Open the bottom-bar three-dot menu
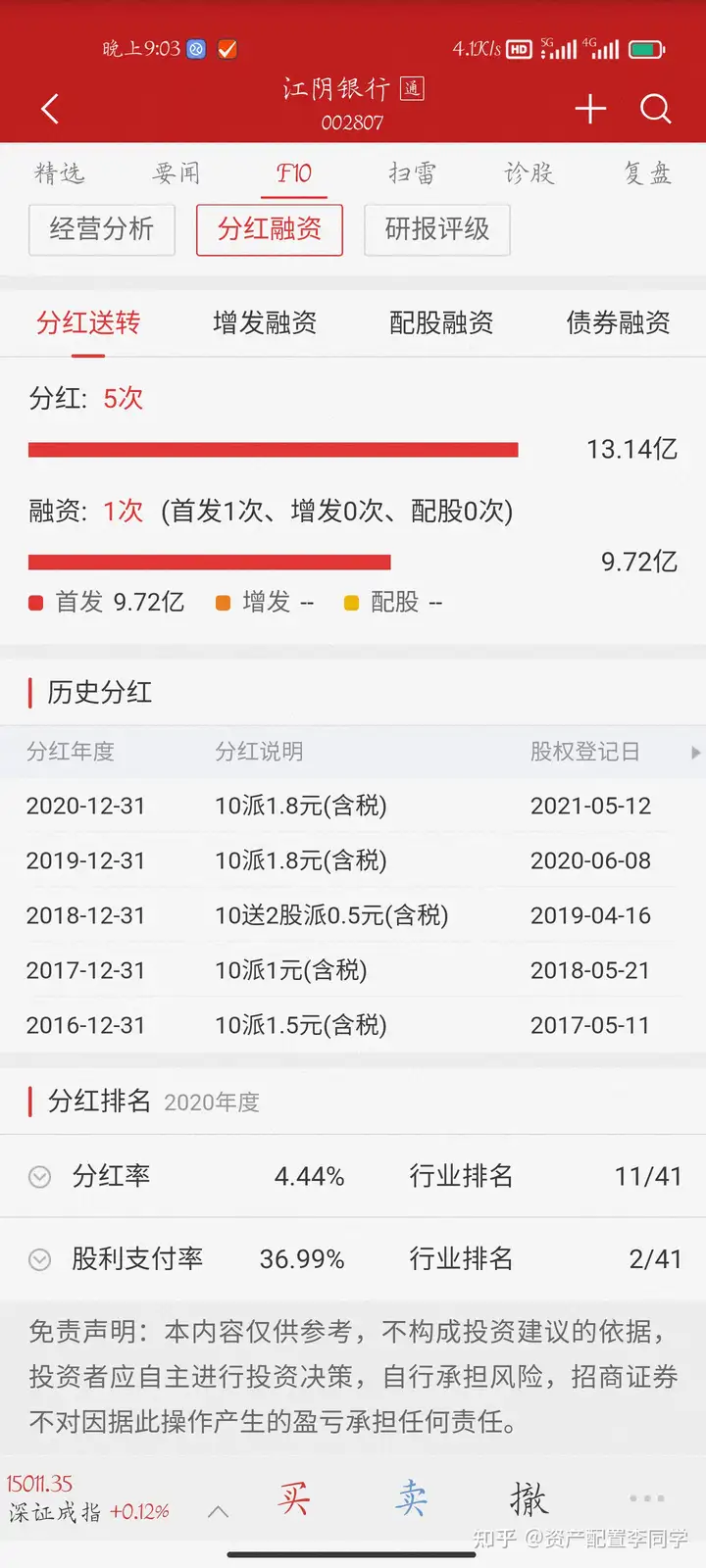Image resolution: width=706 pixels, height=1568 pixels. (647, 1498)
